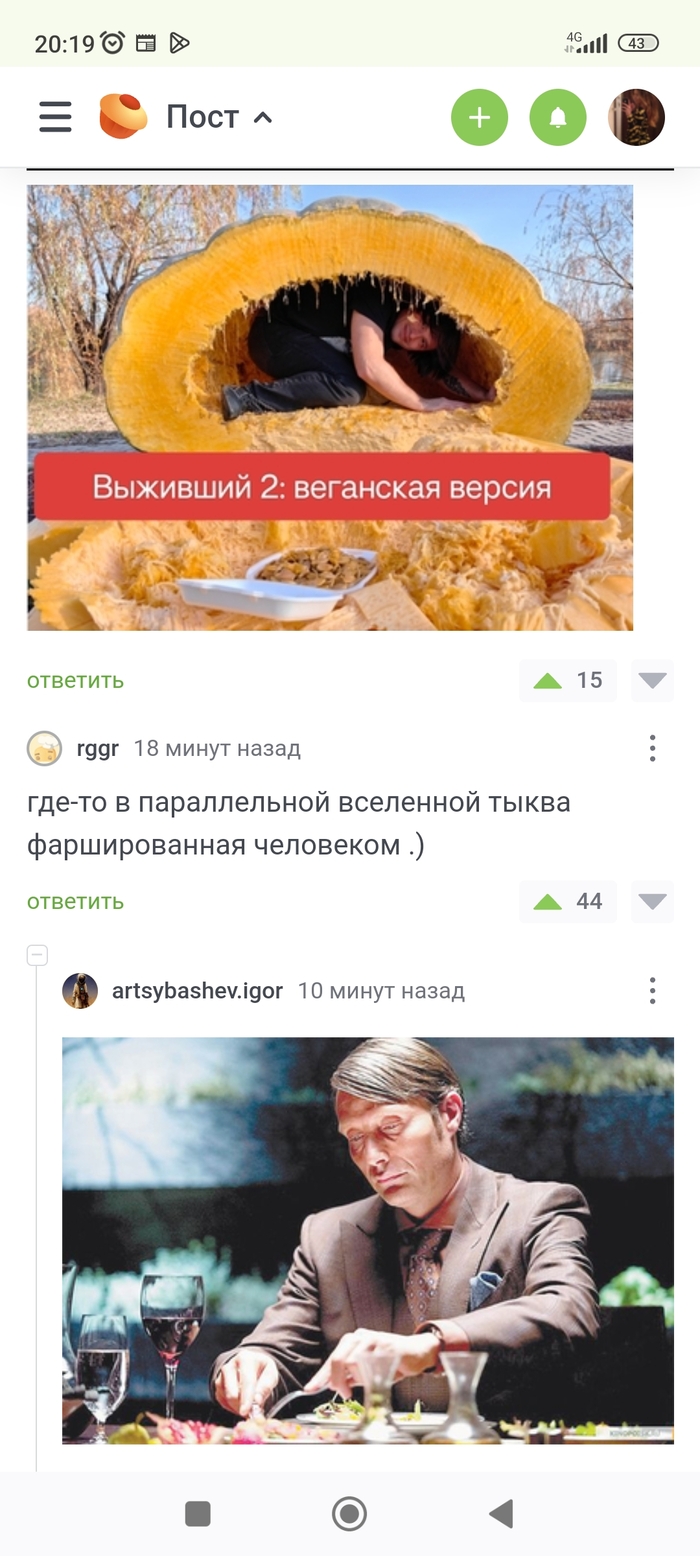Image resolution: width=700 pixels, height=1556 pixels.
Task: Upvote rggr's comment with 44 rating
Action: [x=547, y=901]
